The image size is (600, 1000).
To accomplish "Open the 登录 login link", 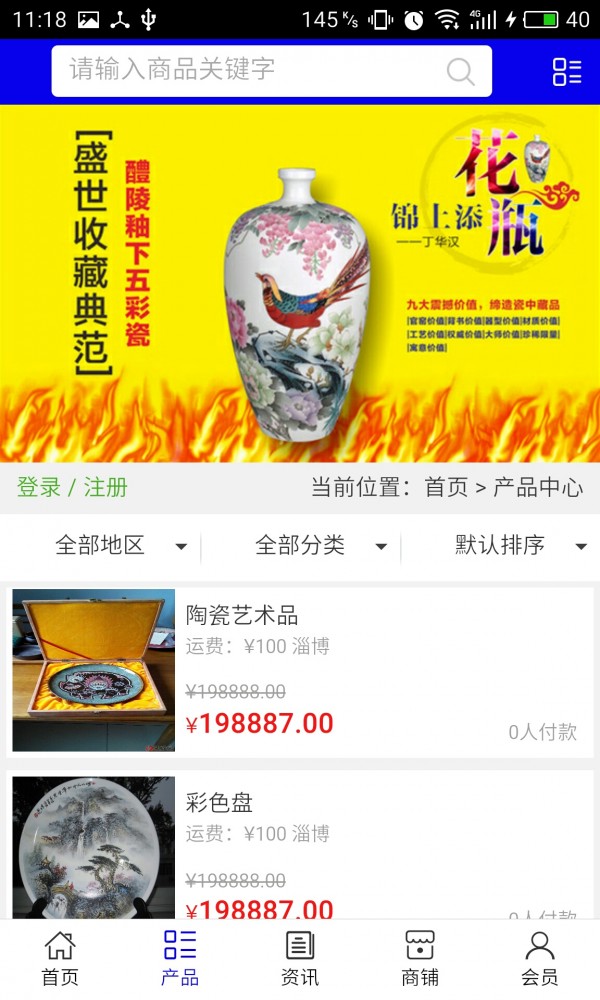I will tap(39, 488).
